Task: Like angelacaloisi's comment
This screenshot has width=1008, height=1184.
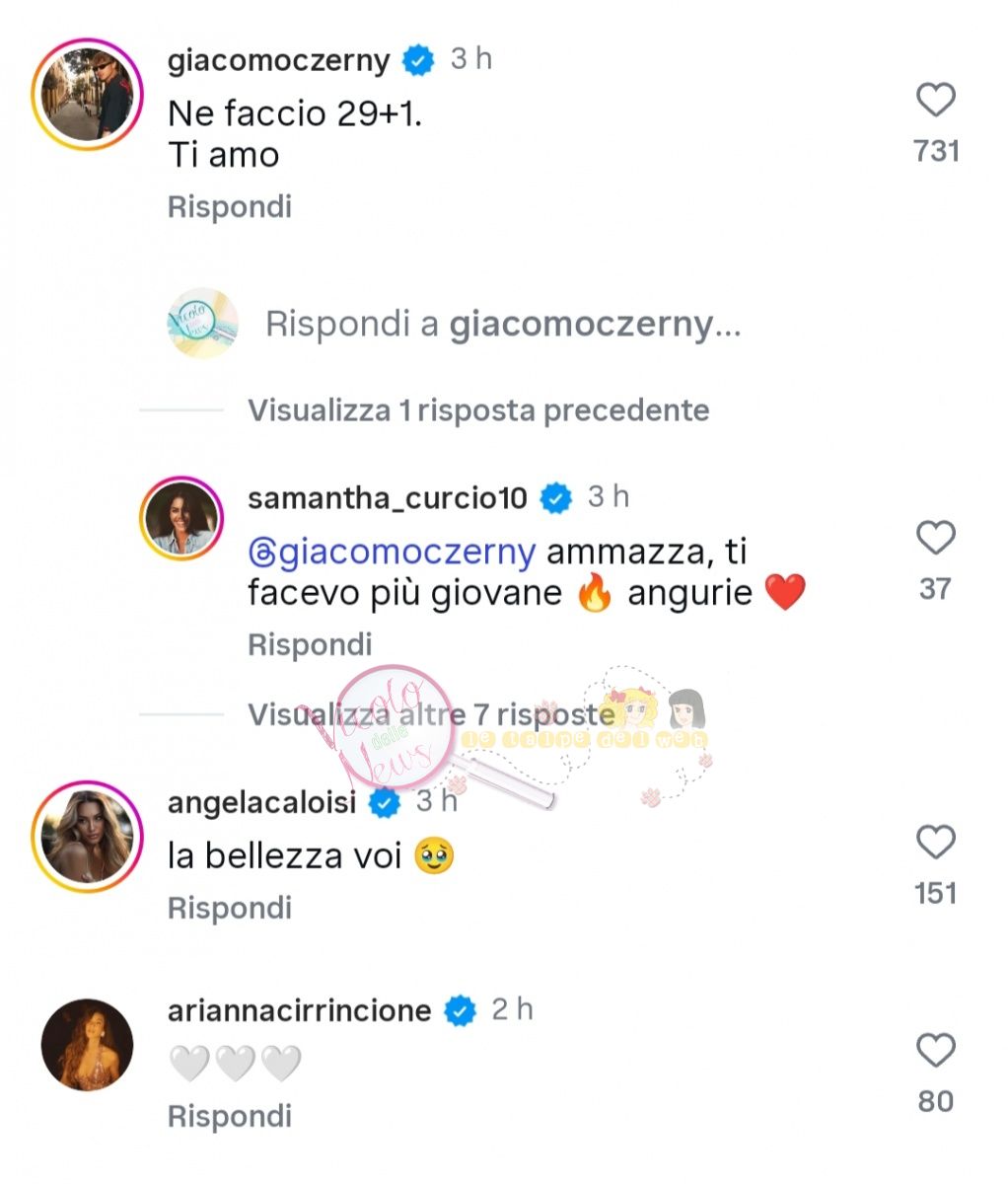Action: click(935, 844)
